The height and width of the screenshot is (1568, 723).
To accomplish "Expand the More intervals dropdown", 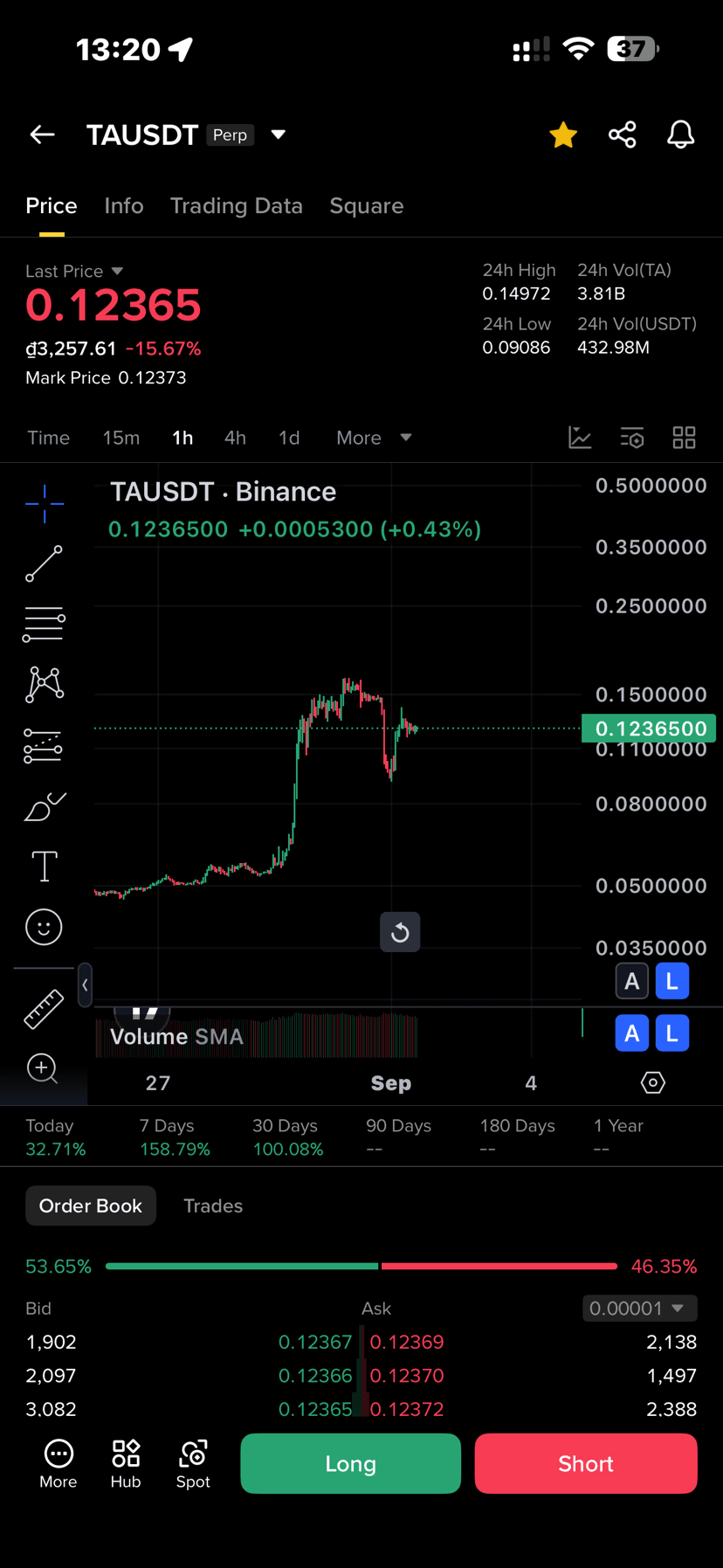I will (373, 438).
